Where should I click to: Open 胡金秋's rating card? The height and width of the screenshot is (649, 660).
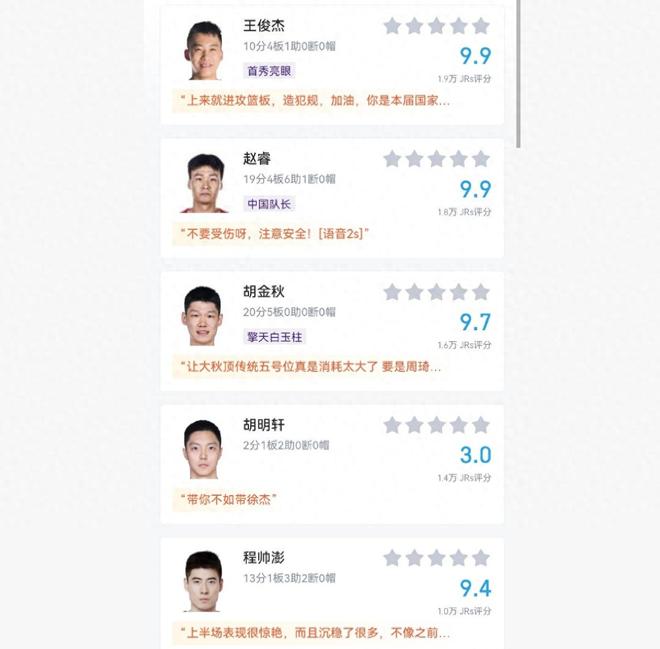264,292
